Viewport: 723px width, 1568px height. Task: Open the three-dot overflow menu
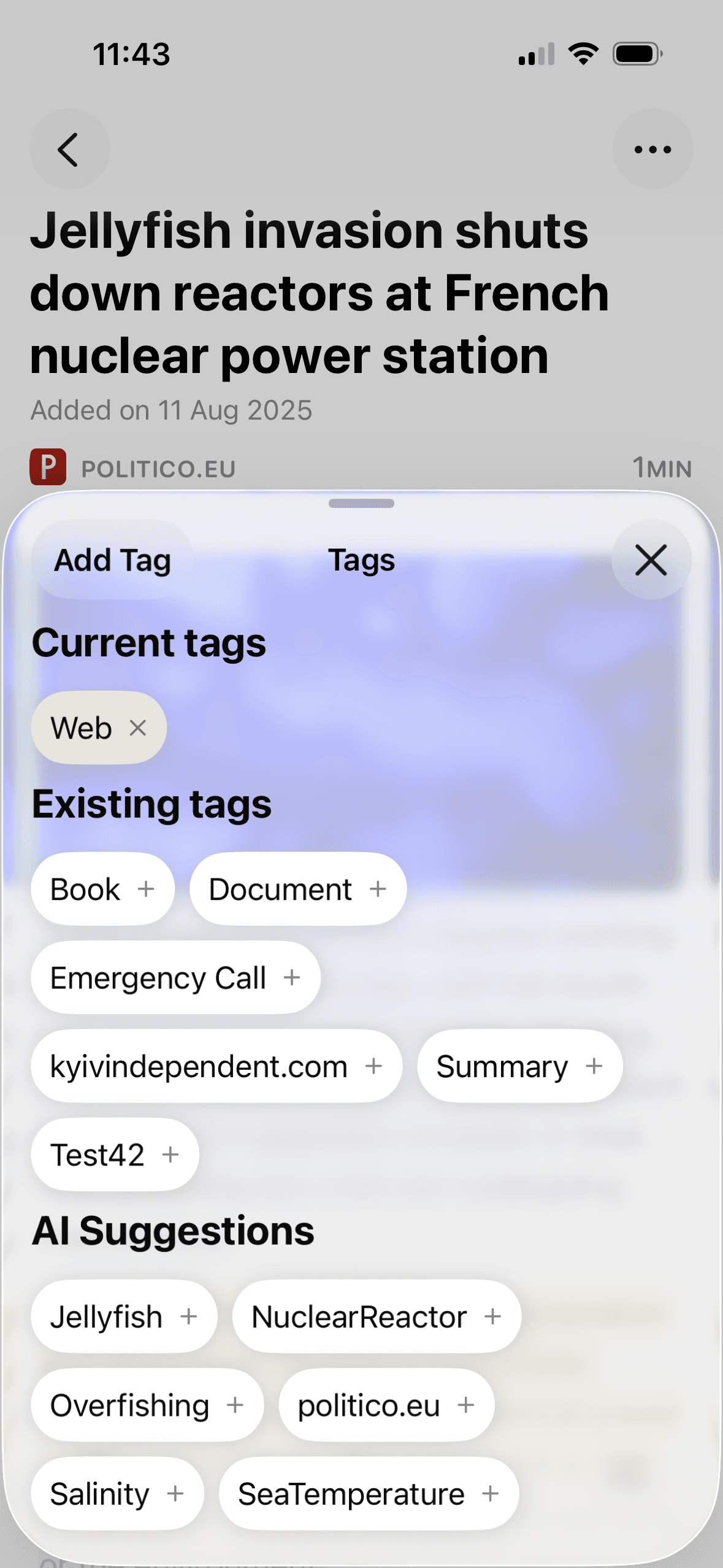[652, 149]
